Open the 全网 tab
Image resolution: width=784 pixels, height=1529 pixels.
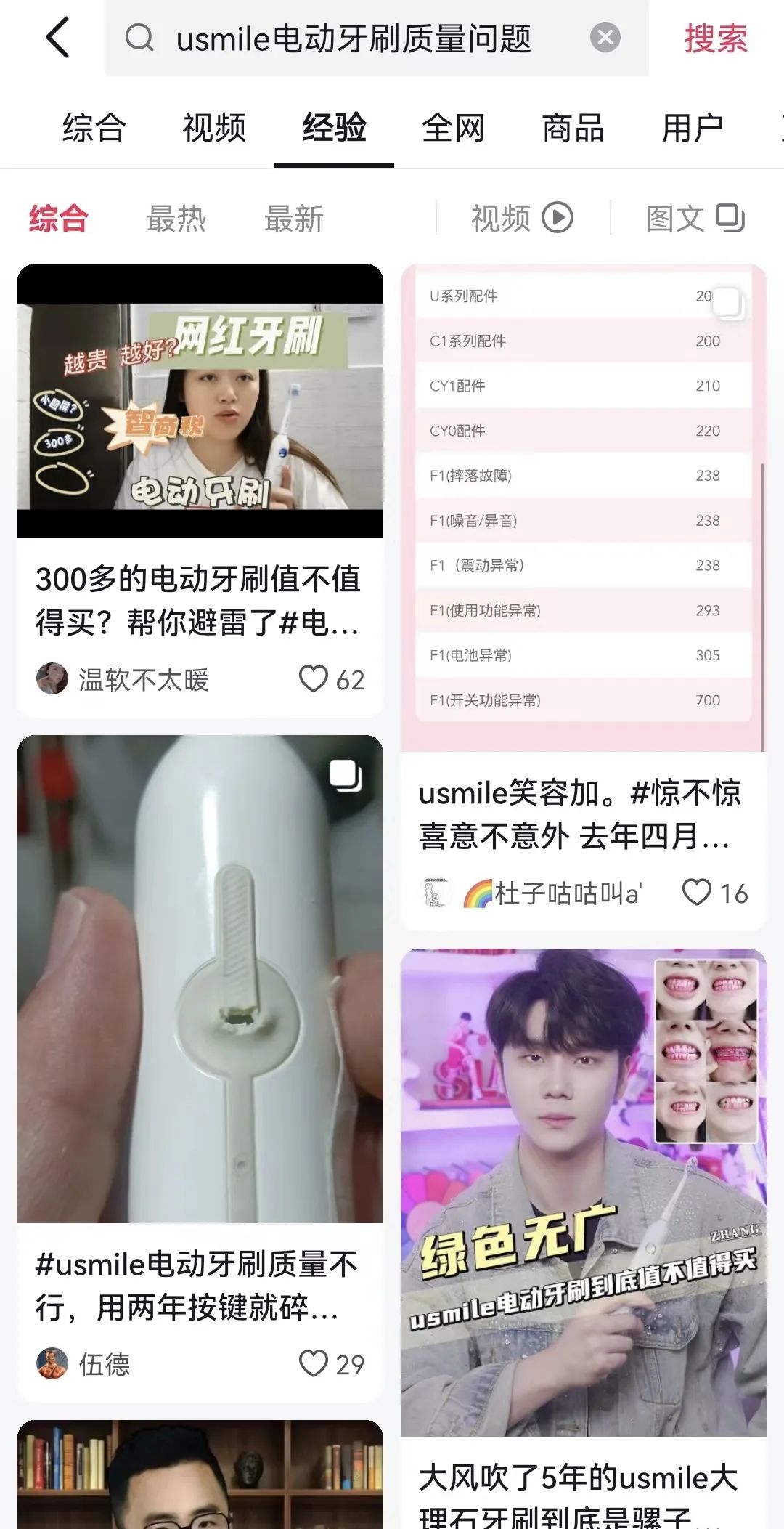[453, 129]
